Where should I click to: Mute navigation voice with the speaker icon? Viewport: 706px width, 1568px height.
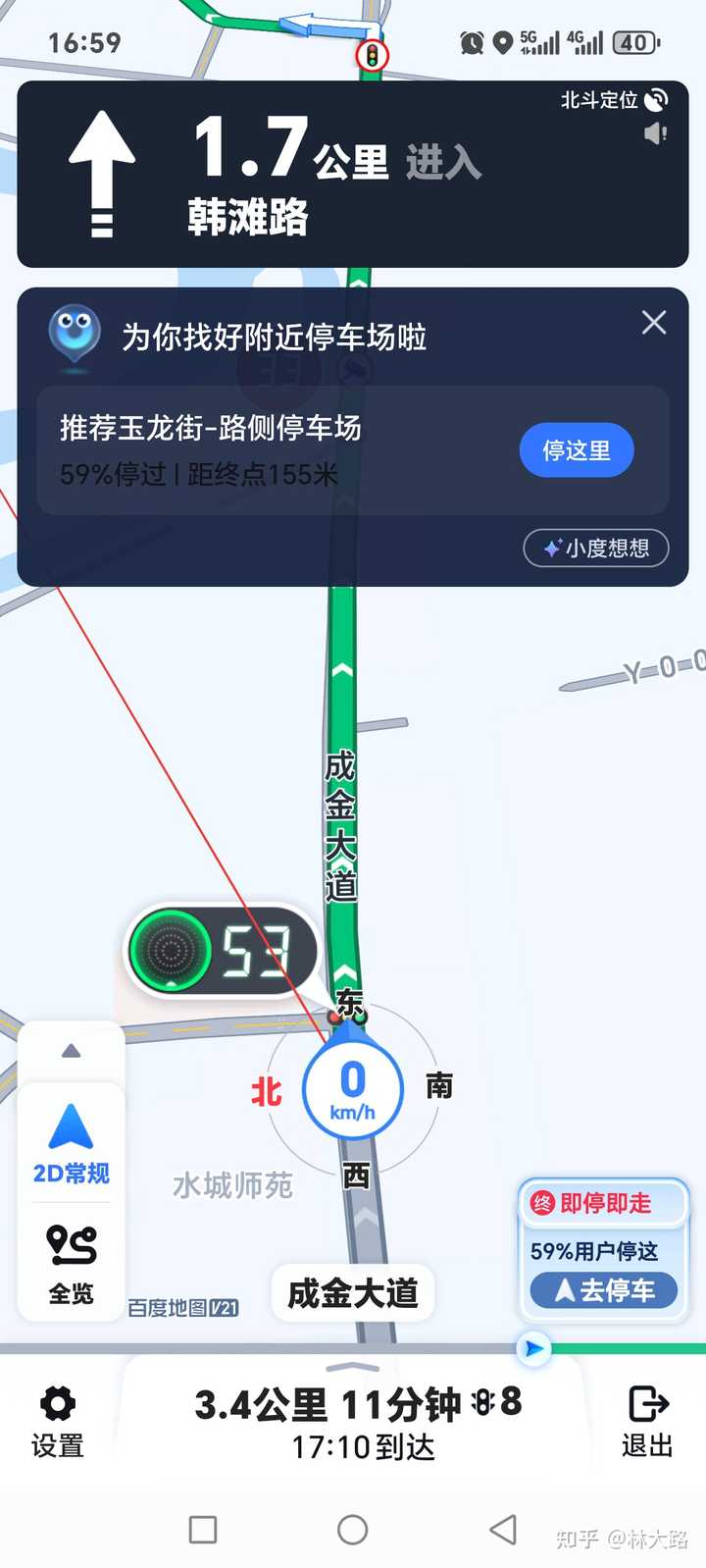point(656,133)
